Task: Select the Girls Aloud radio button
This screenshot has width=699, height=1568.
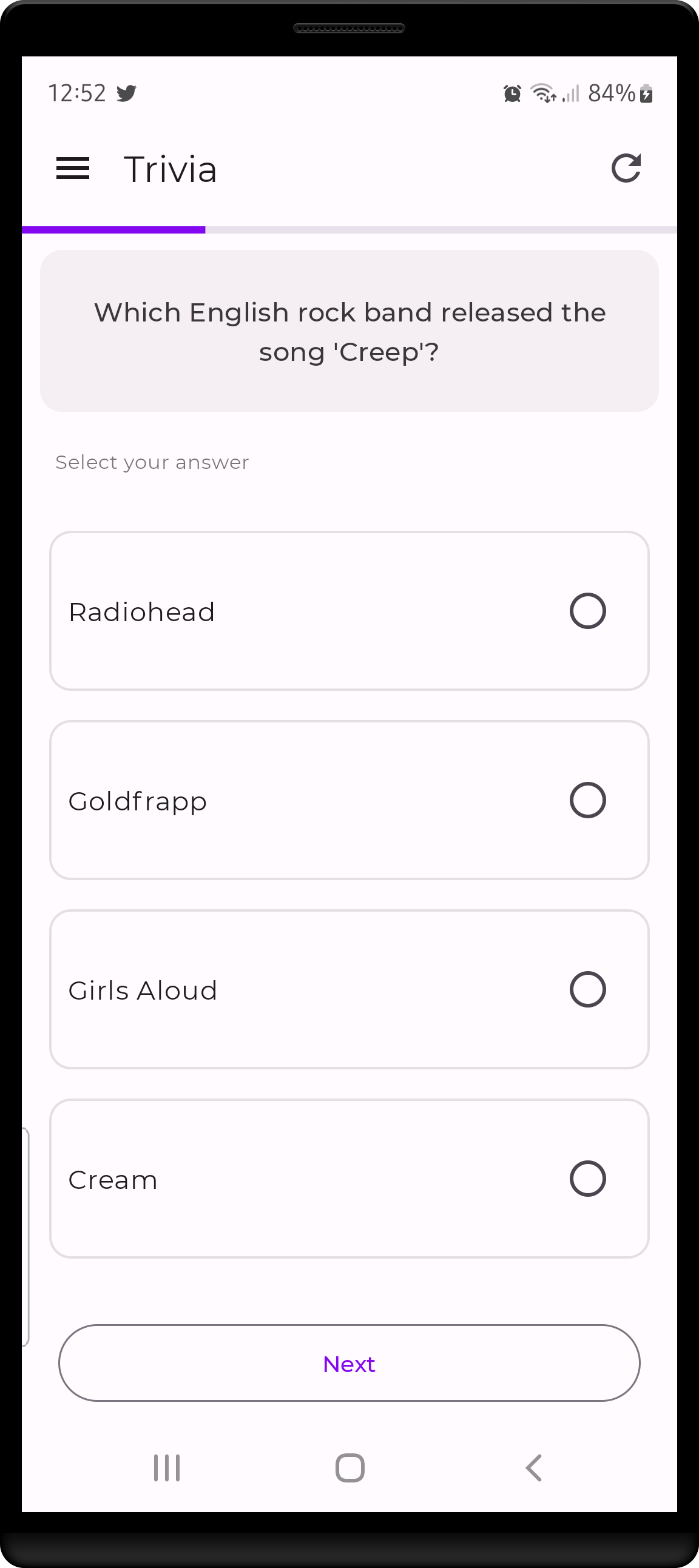Action: tap(587, 990)
